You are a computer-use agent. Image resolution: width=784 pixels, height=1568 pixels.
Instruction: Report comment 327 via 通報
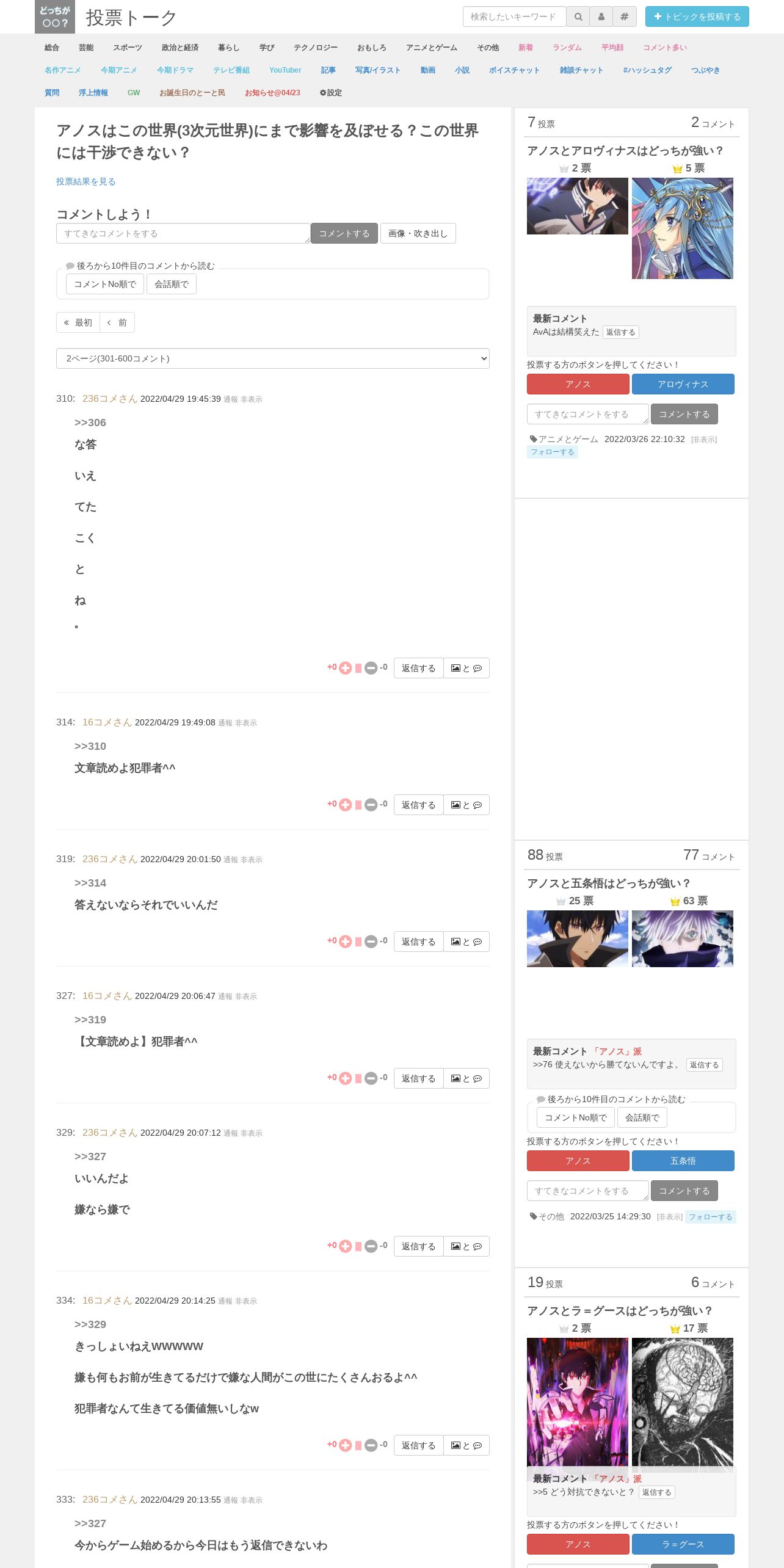coord(225,996)
